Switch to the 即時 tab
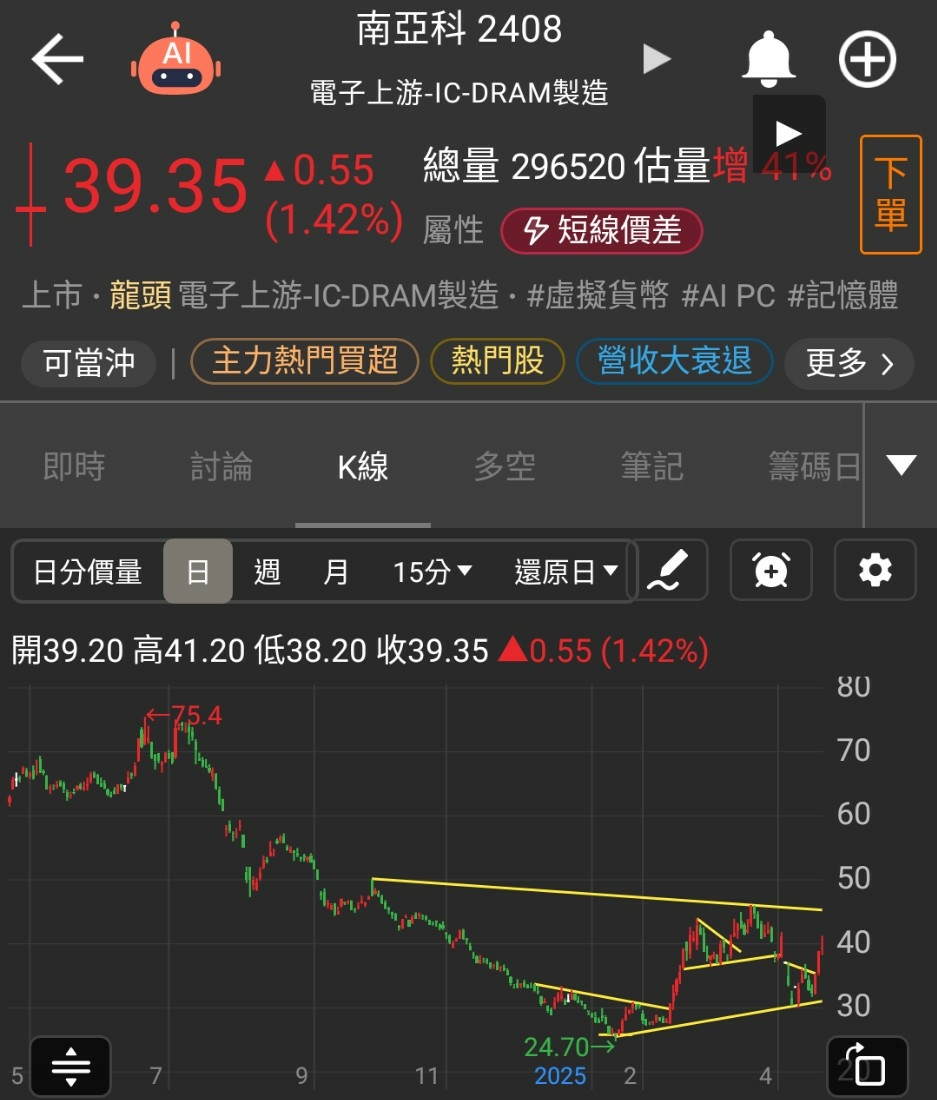The width and height of the screenshot is (937, 1100). coord(74,466)
